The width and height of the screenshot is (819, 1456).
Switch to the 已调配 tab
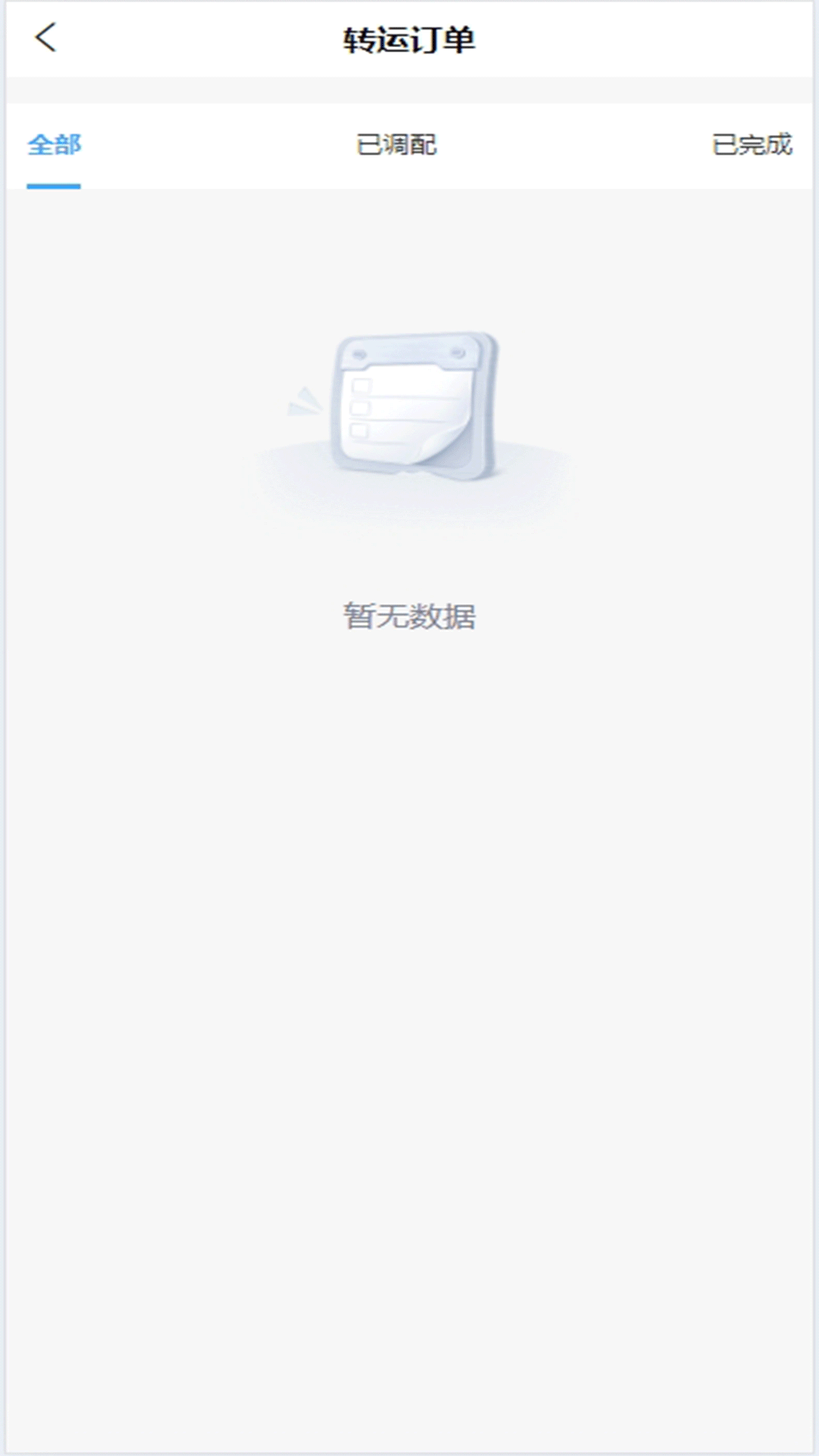coord(397,145)
